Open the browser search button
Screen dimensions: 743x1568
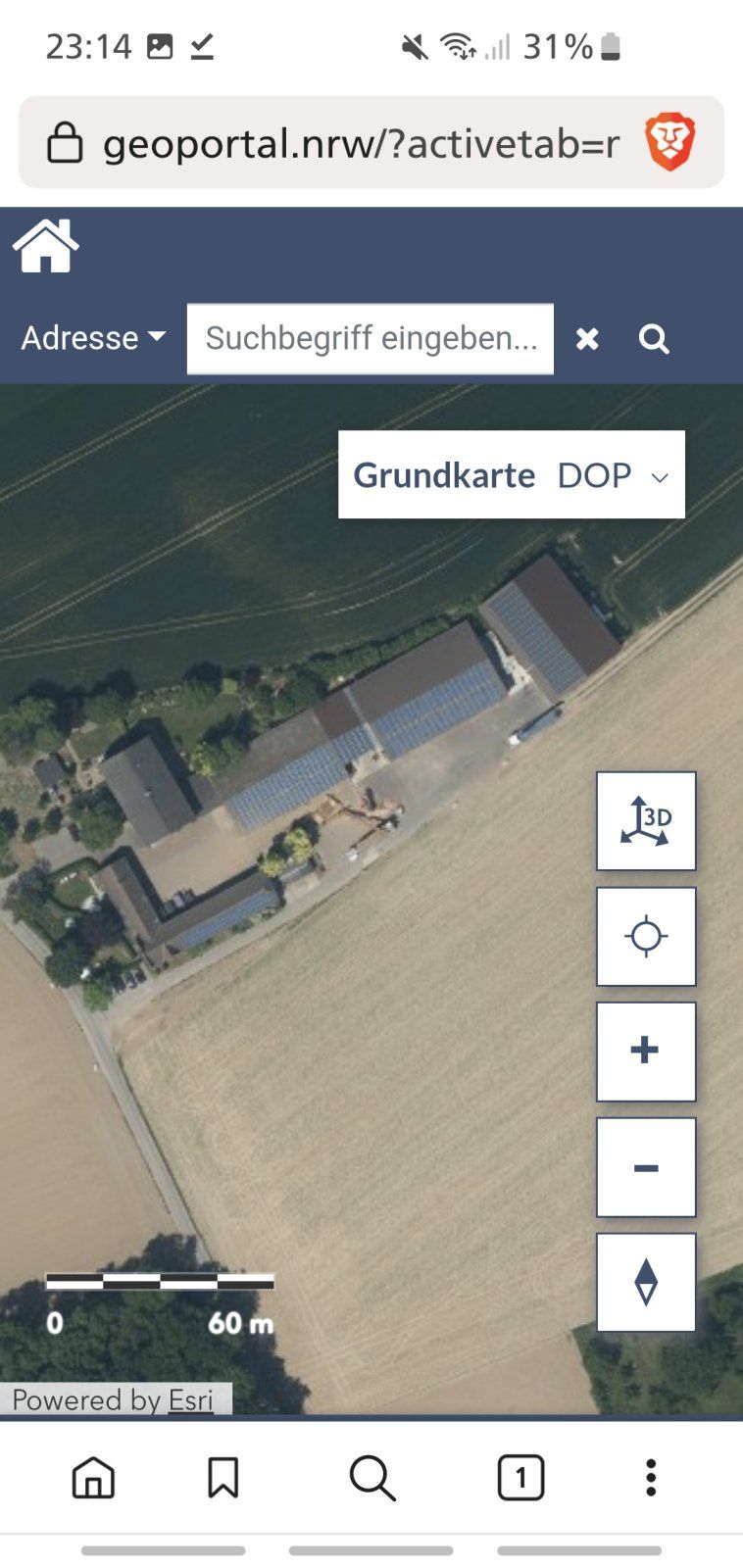coord(372,1478)
